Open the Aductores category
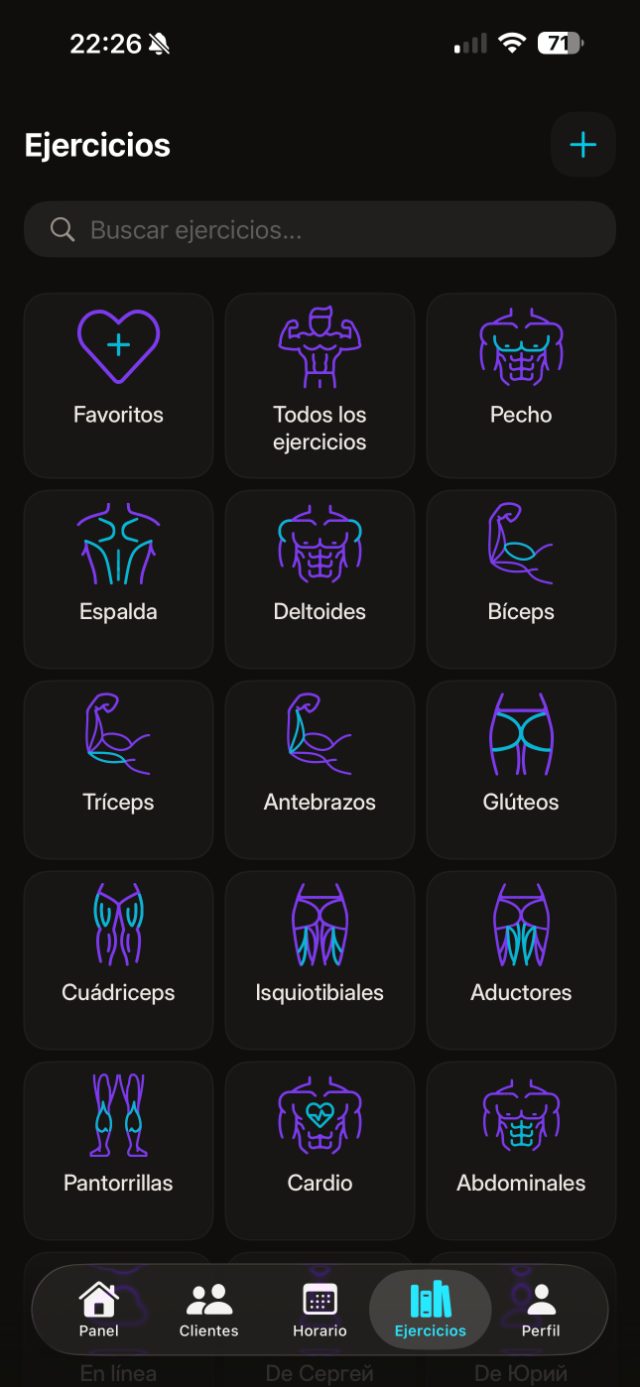Viewport: 640px width, 1387px height. pos(521,960)
